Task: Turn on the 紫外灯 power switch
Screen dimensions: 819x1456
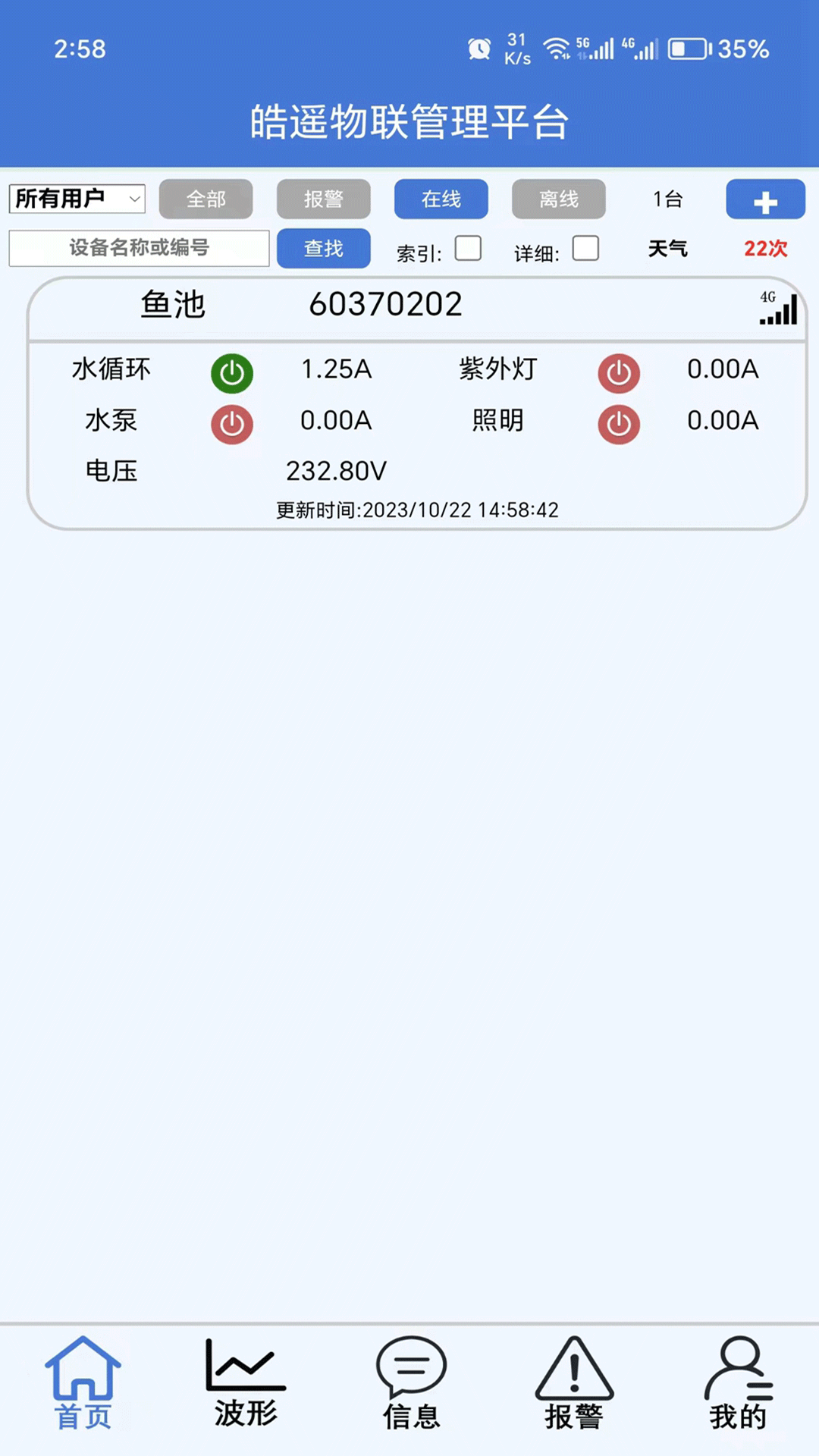Action: coord(620,373)
